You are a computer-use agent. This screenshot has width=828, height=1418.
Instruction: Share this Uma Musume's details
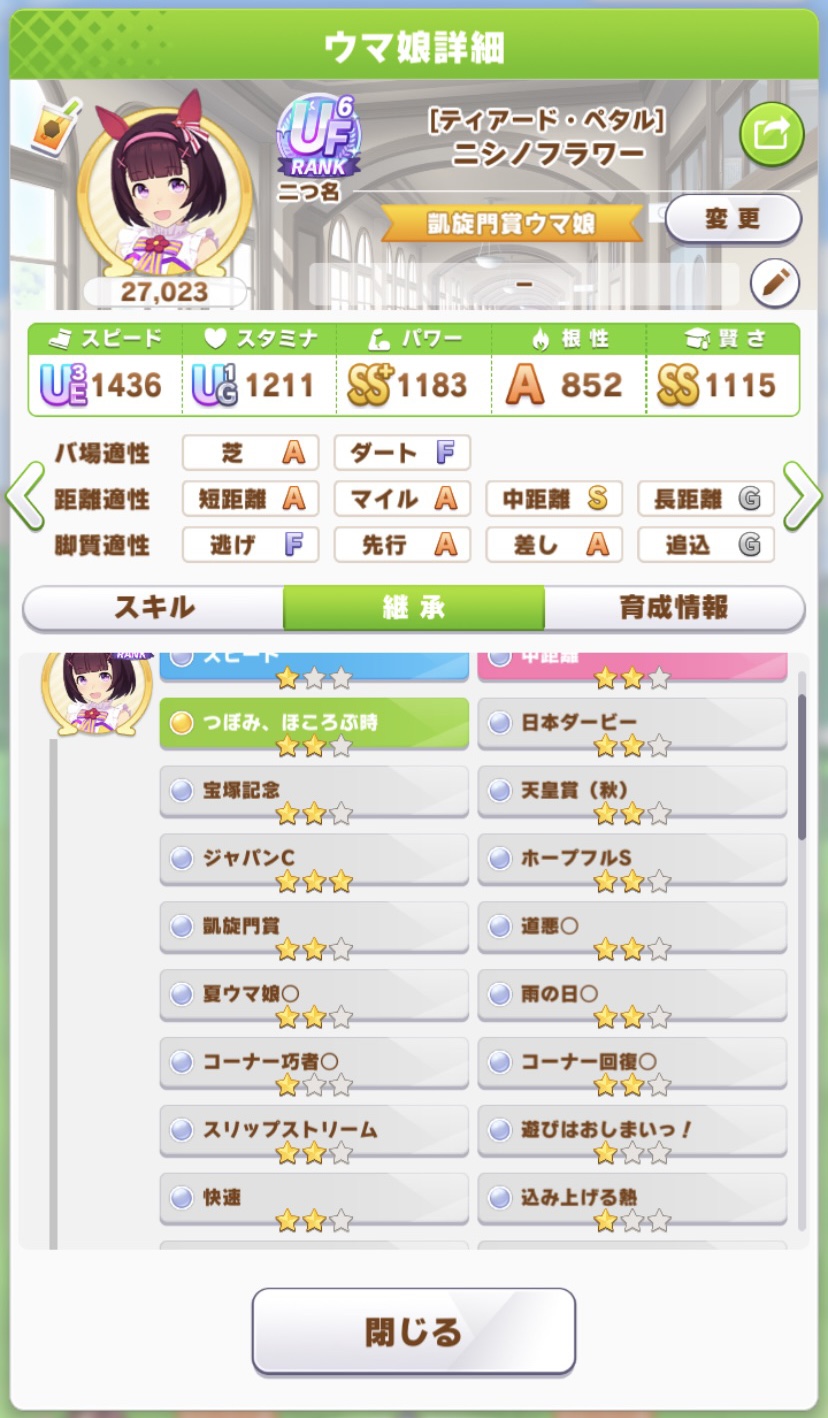[x=771, y=134]
